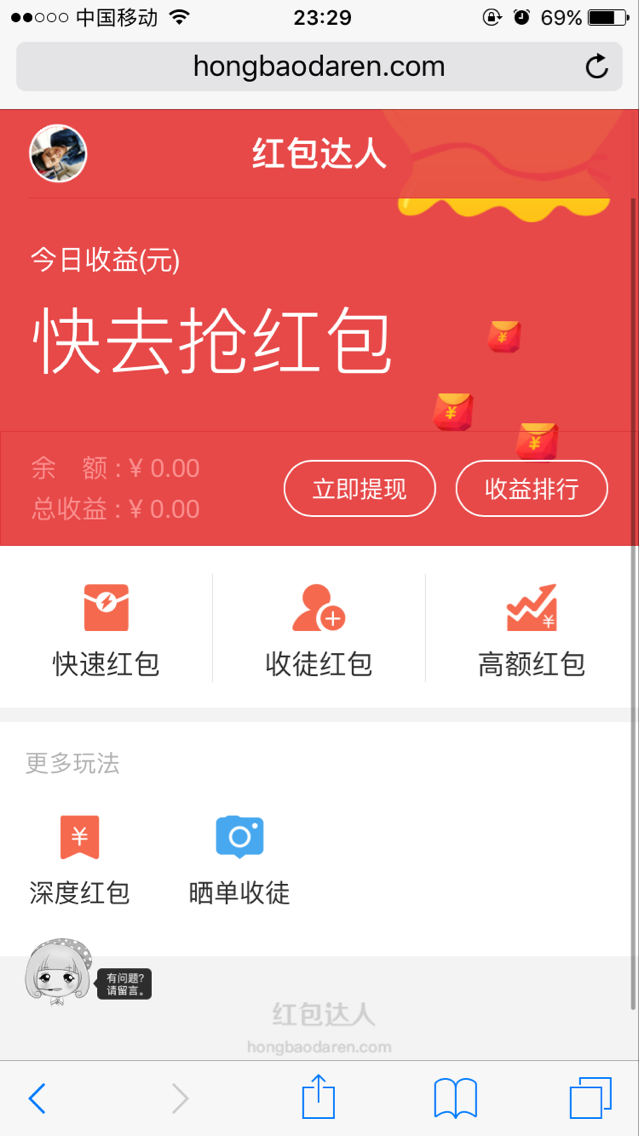
Task: Show open tabs in Safari
Action: pos(590,1098)
